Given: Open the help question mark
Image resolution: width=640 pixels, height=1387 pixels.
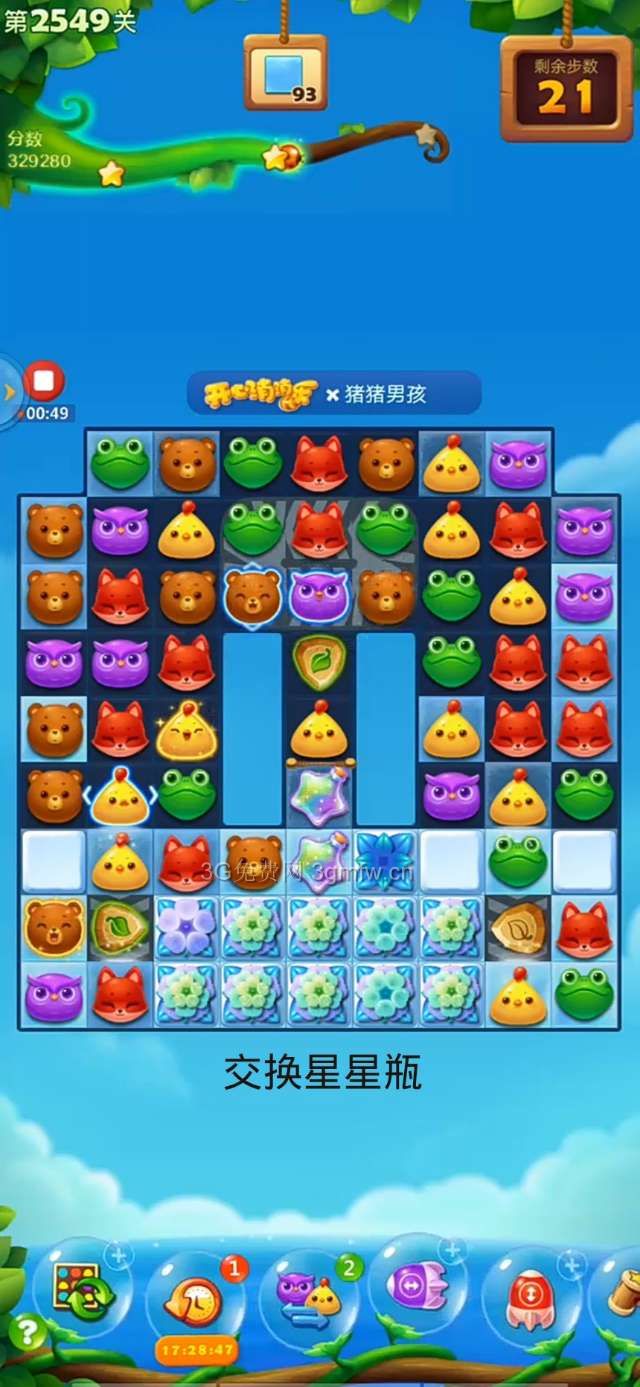Looking at the screenshot, I should pos(27,1331).
